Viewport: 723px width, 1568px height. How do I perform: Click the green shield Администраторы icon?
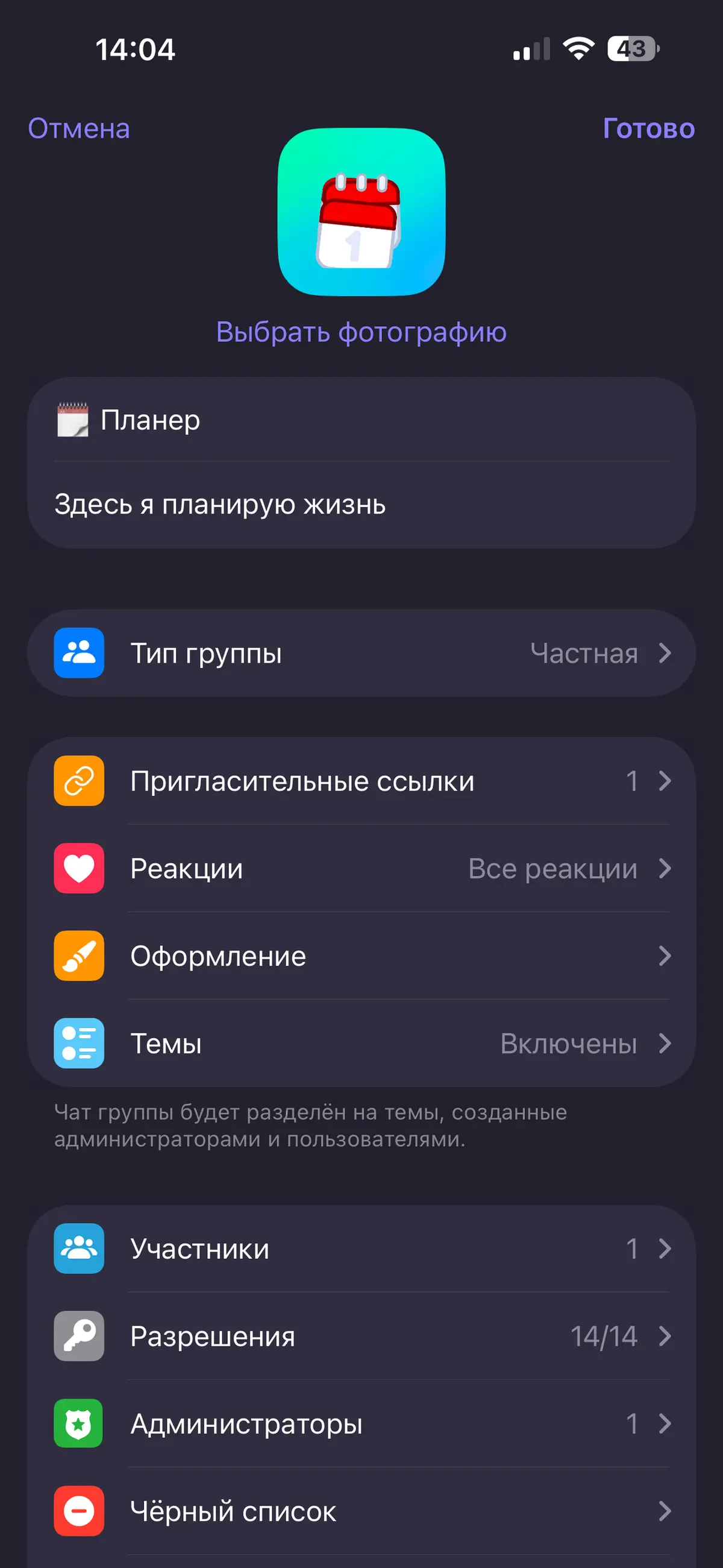[78, 1423]
